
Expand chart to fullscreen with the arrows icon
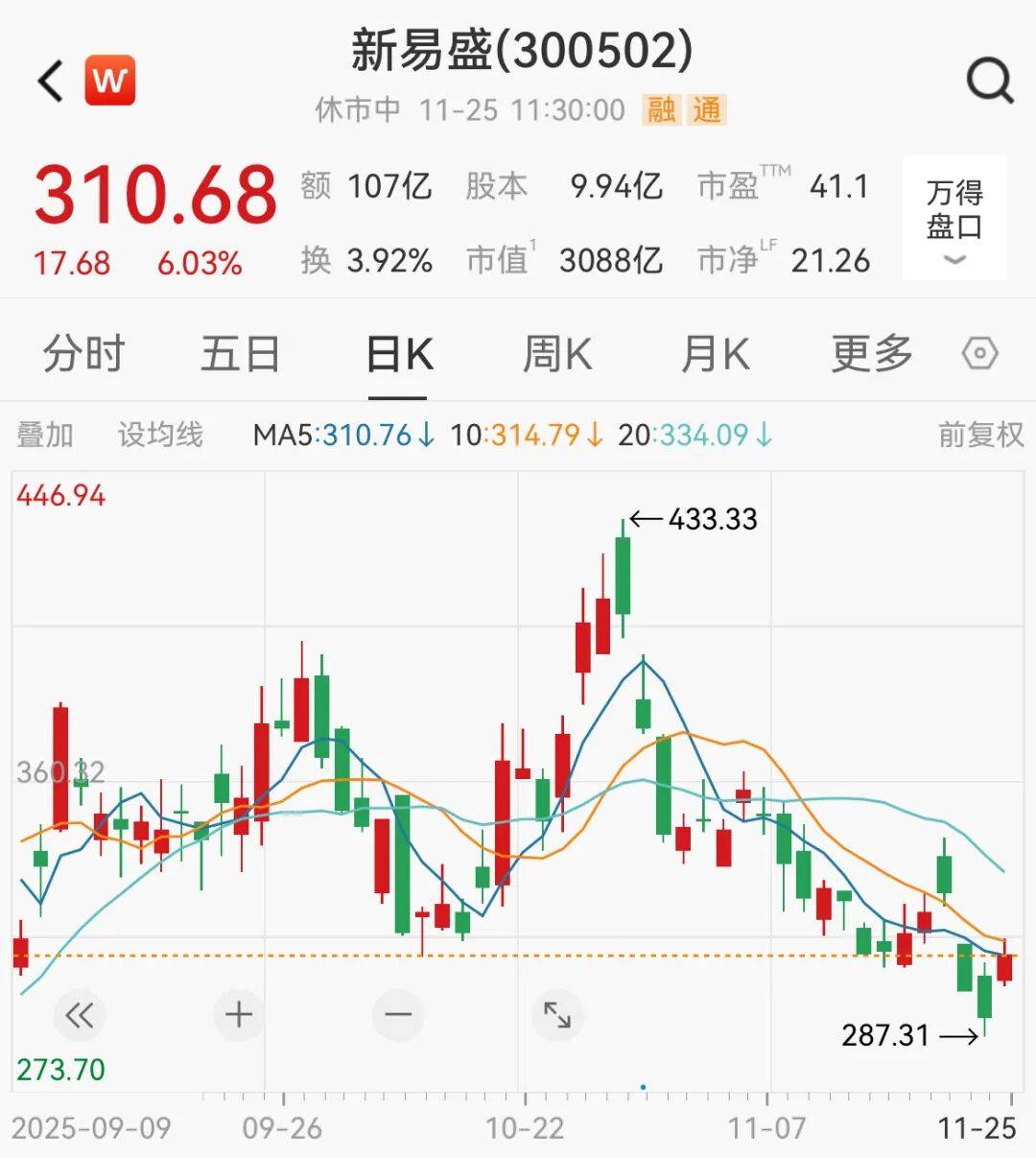[x=557, y=1014]
